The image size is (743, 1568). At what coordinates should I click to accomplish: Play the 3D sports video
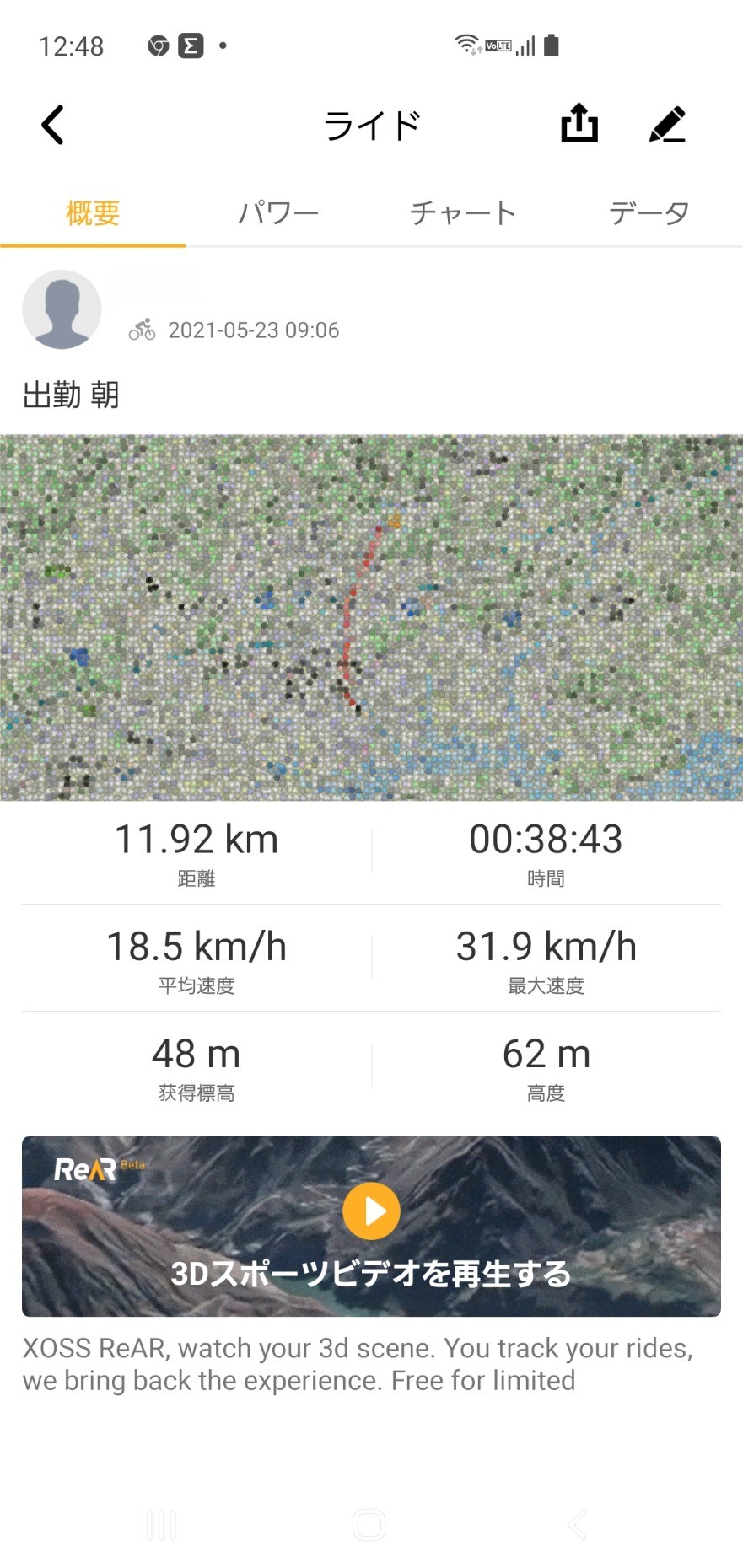371,1211
